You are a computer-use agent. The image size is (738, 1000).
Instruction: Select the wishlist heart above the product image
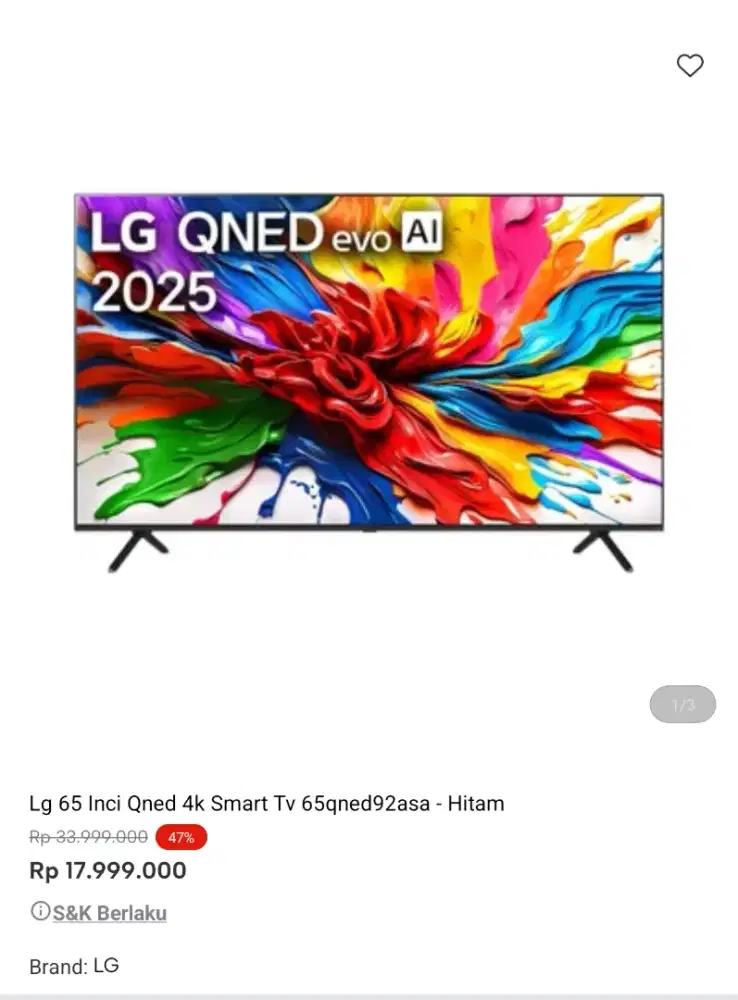click(x=690, y=66)
